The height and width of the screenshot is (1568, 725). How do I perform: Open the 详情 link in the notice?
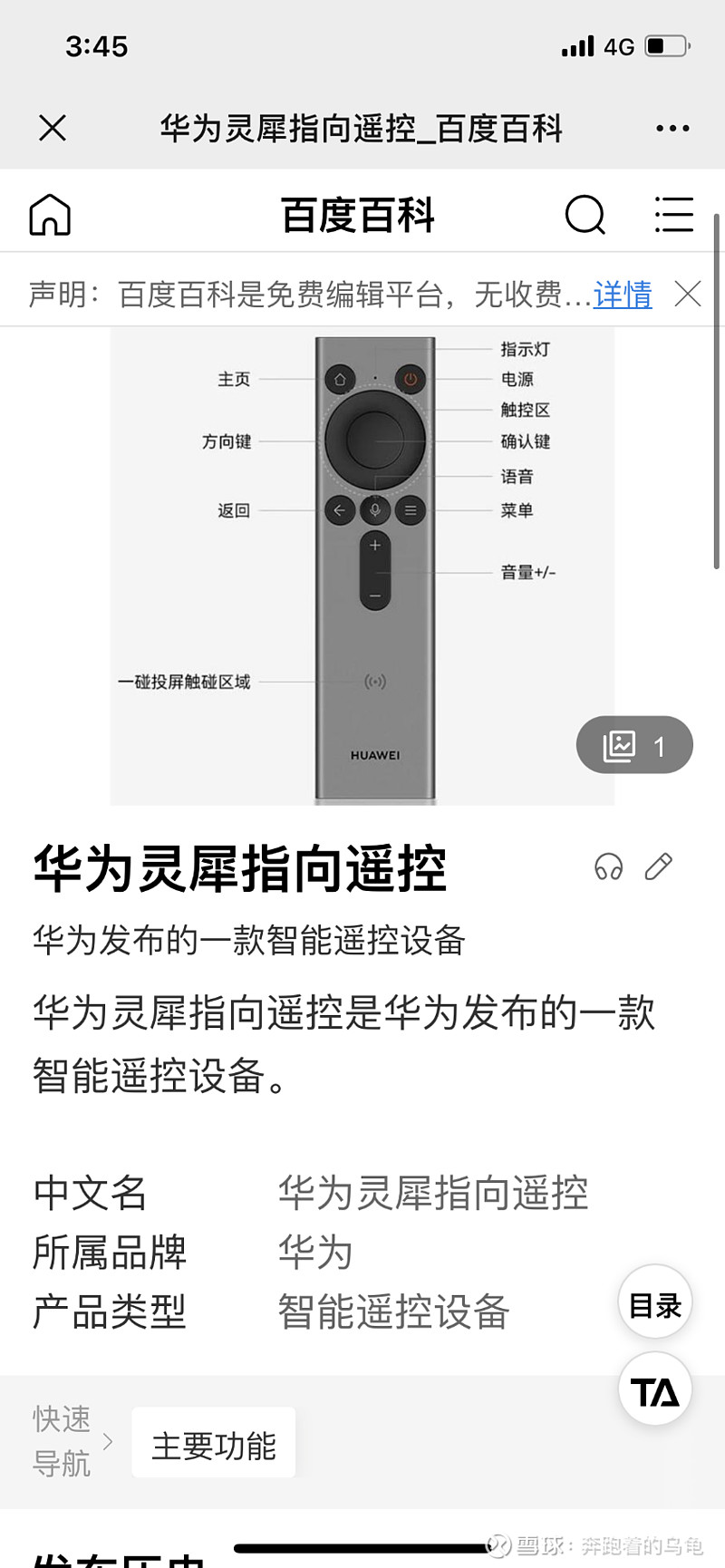[x=623, y=294]
